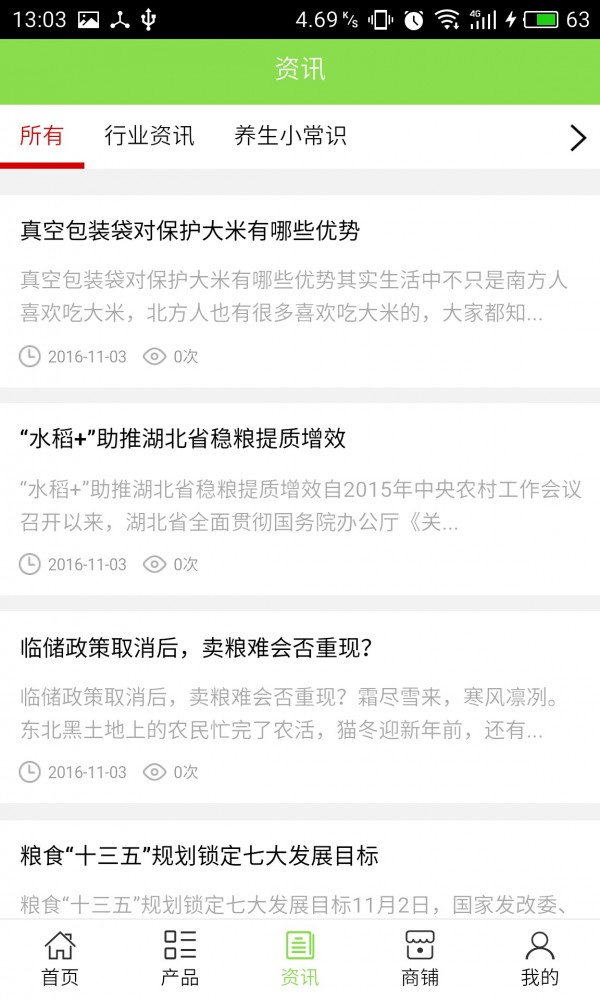Tap the right arrow for more categories
600x1000 pixels.
pyautogui.click(x=577, y=138)
